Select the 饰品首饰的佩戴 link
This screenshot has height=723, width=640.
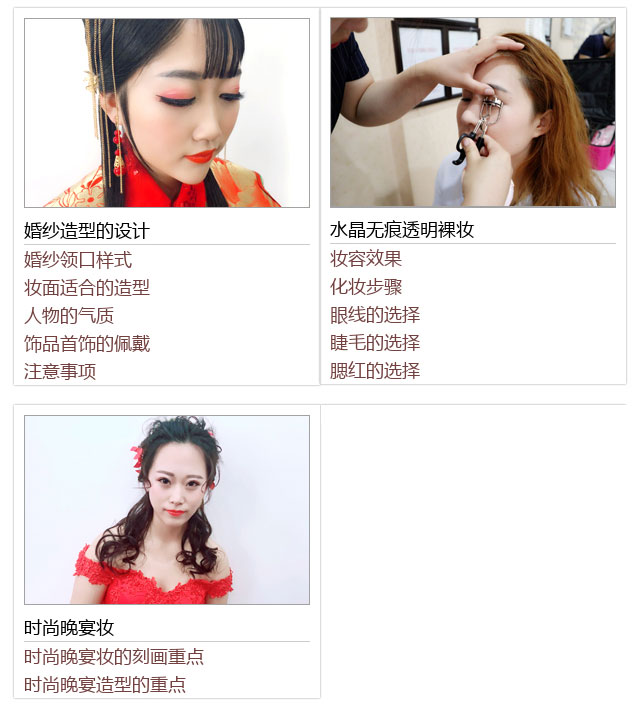(x=87, y=344)
